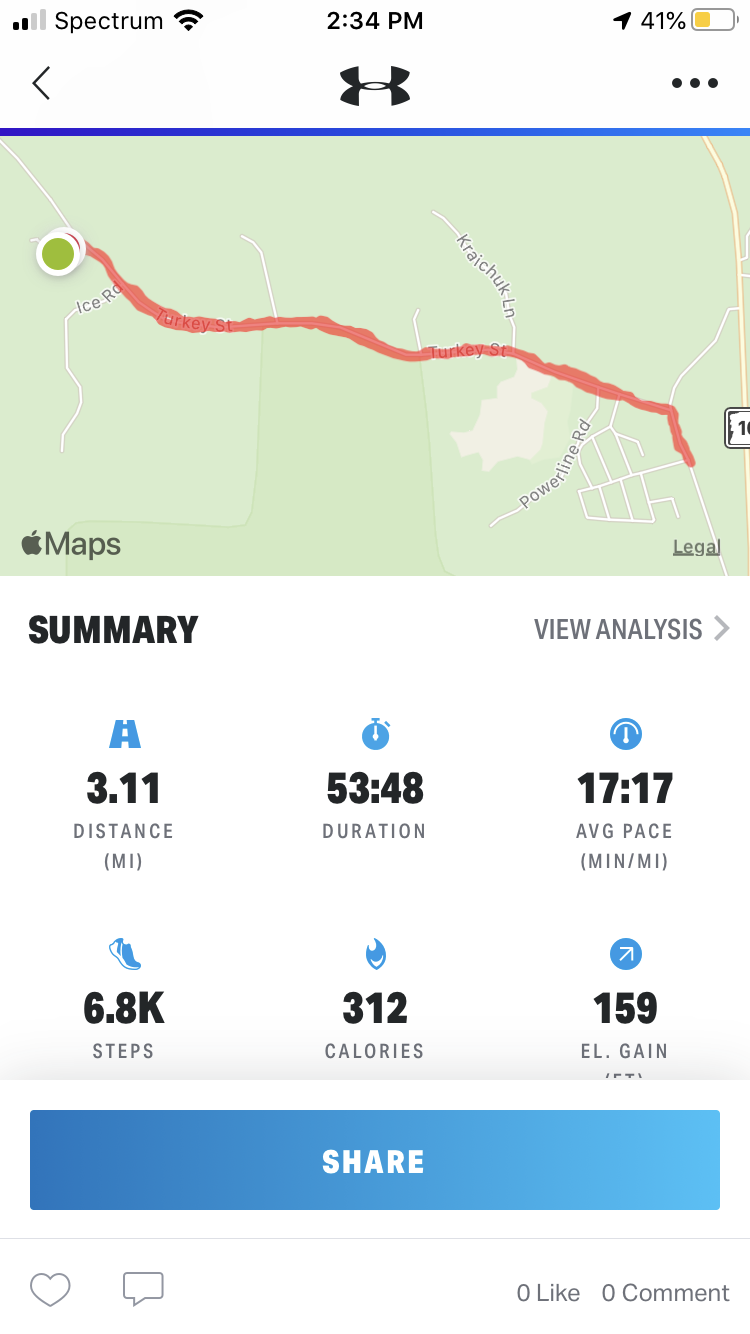Open the Legal link on the map
This screenshot has height=1334, width=750.
(697, 547)
